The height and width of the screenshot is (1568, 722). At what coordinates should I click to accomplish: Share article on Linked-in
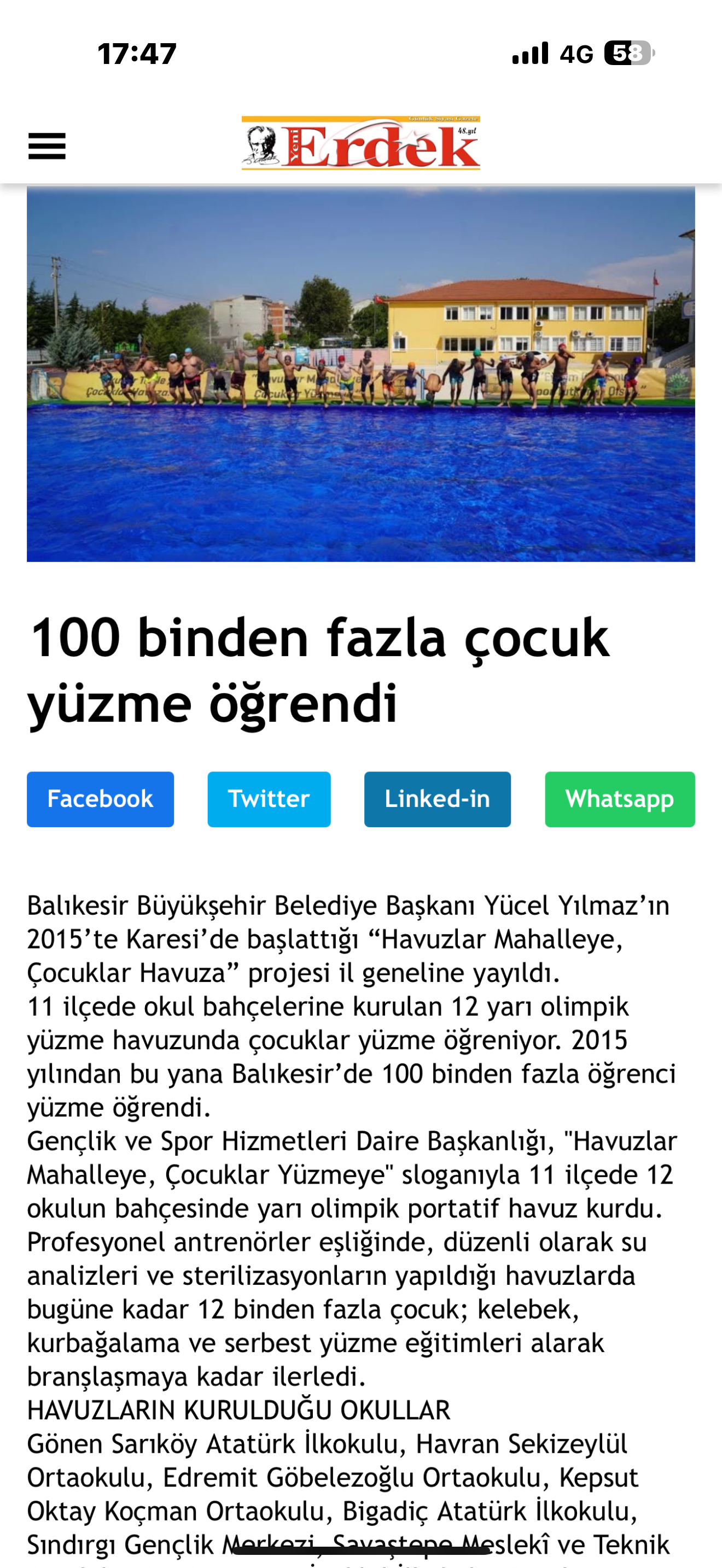click(x=438, y=799)
